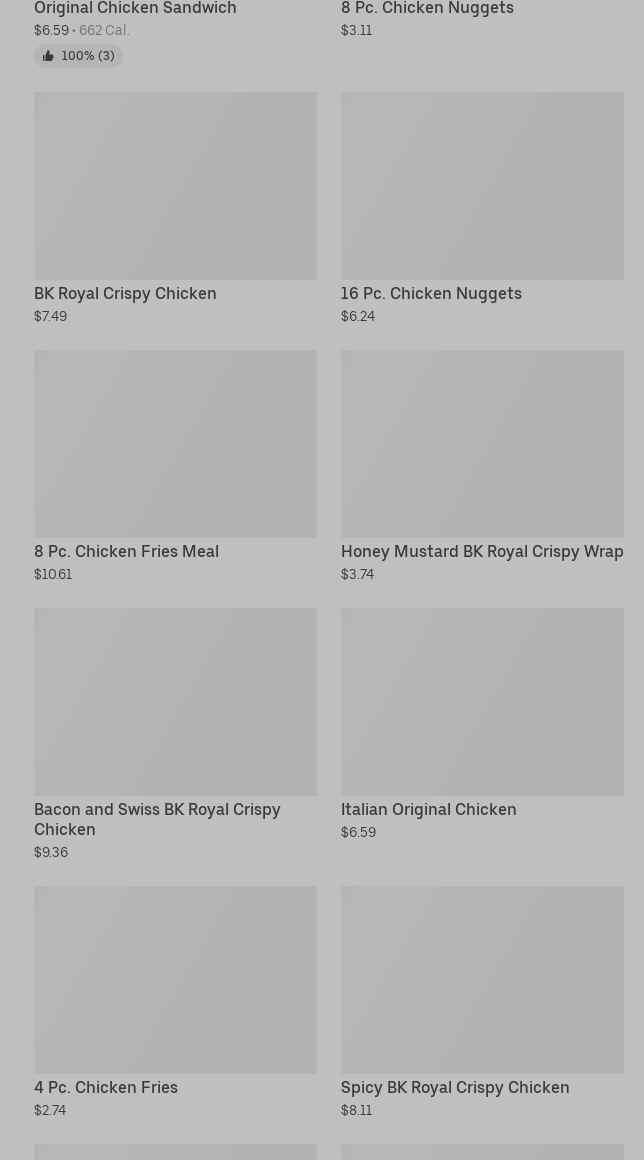Viewport: 644px width, 1160px height.
Task: Select the Italian Original Chicken card
Action: [482, 724]
